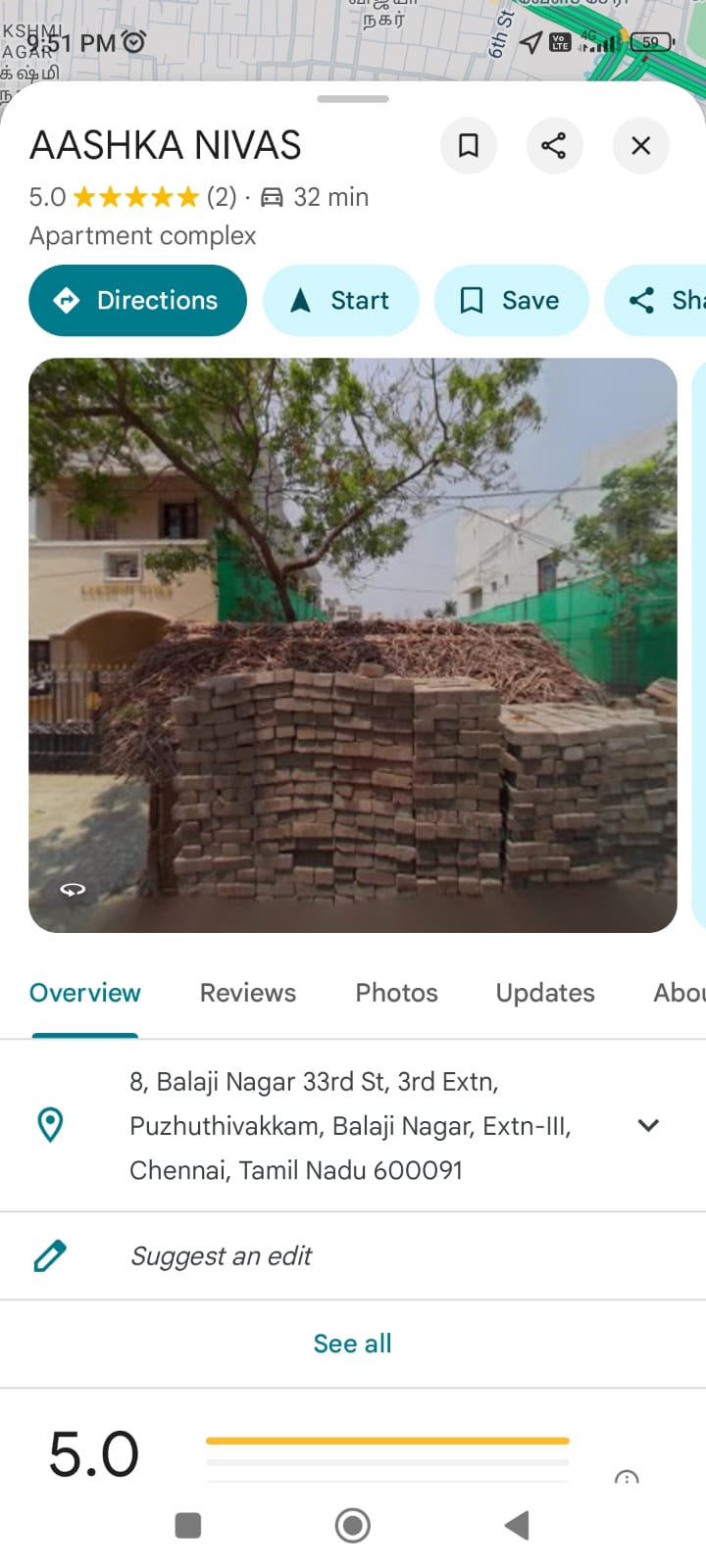
Task: Tap the Save chip
Action: pos(511,301)
